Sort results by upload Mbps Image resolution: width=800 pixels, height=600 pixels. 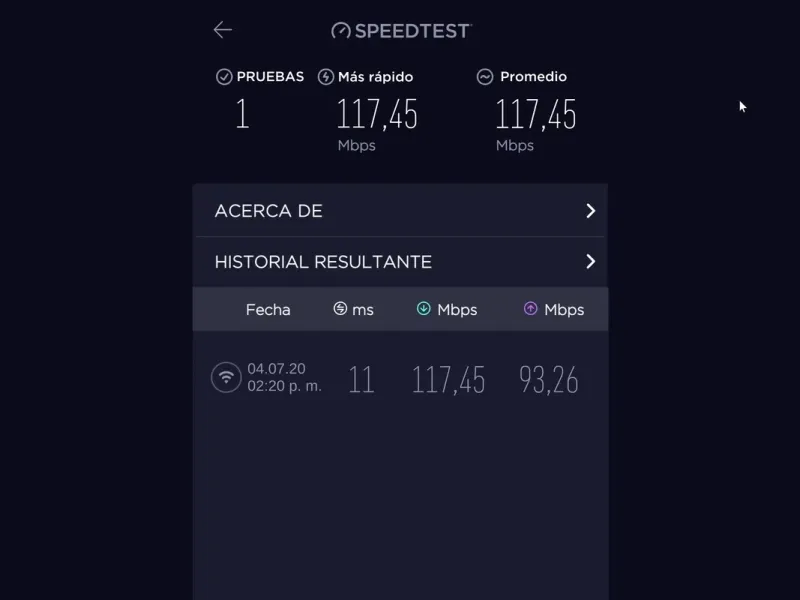[x=554, y=310]
